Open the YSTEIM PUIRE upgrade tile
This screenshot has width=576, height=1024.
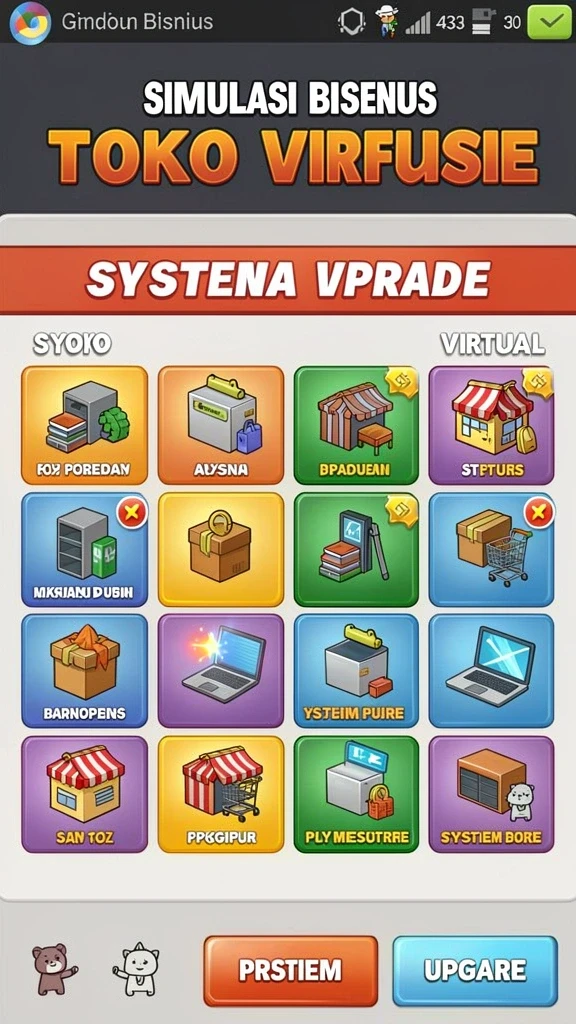pyautogui.click(x=356, y=671)
